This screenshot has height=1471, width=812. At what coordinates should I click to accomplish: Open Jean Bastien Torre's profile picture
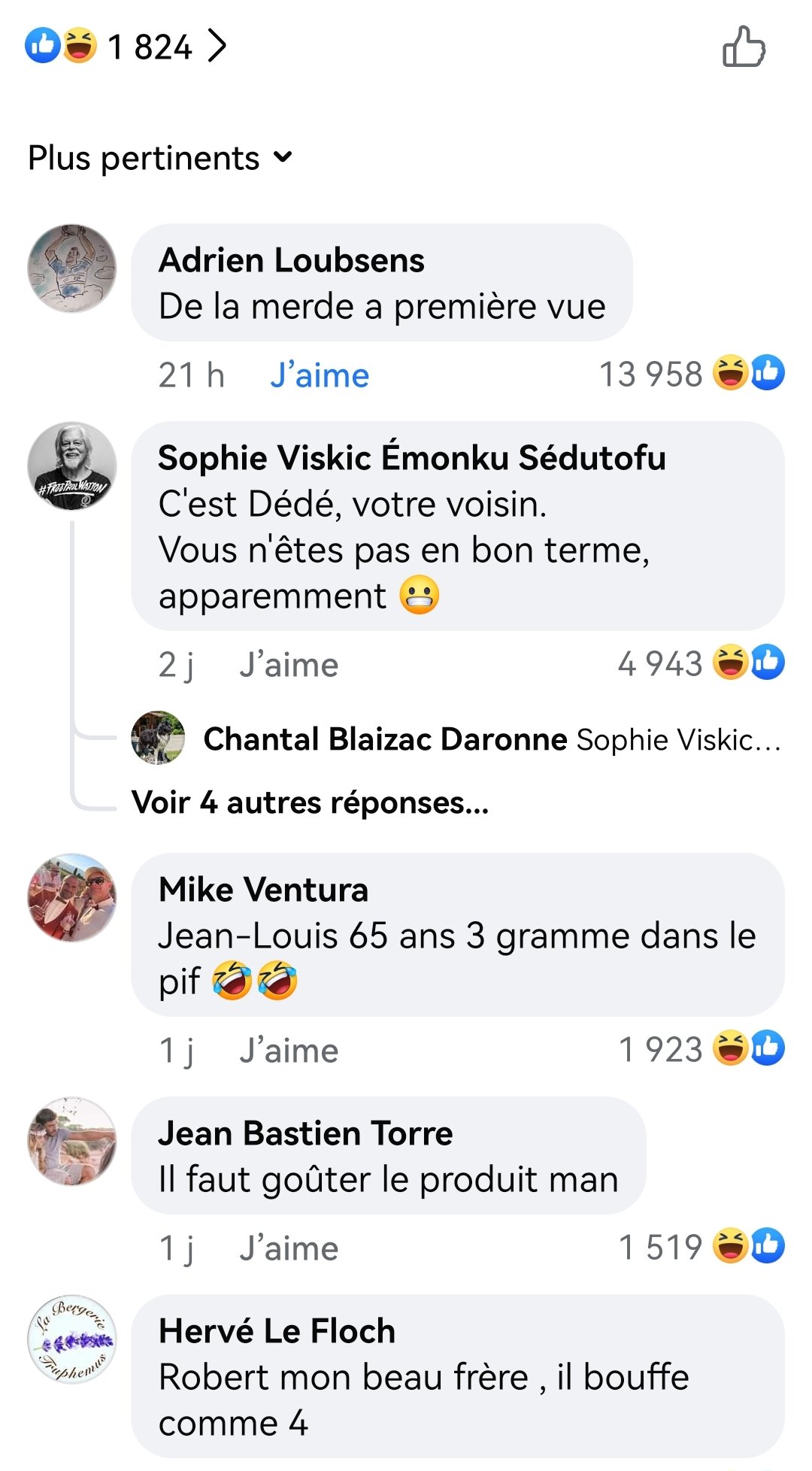tap(72, 1141)
